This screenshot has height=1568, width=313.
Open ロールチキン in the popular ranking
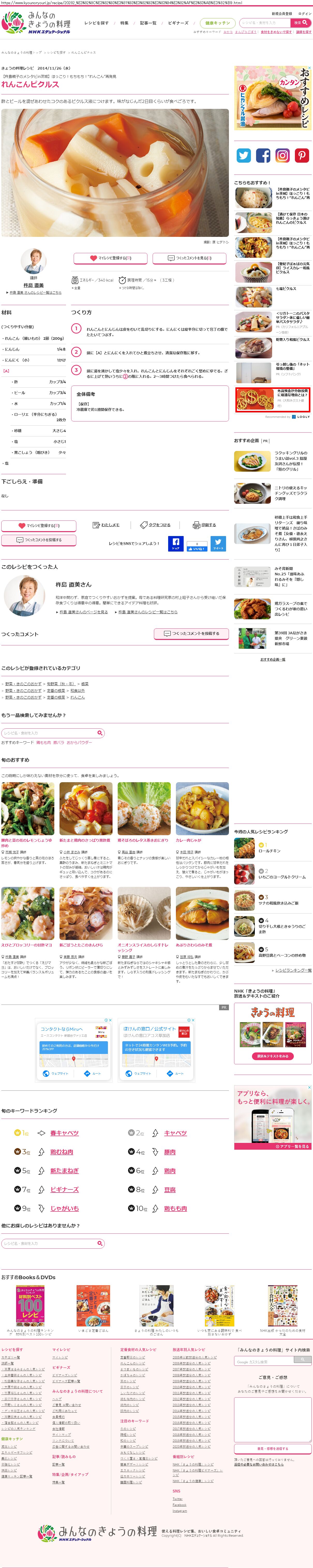click(269, 851)
